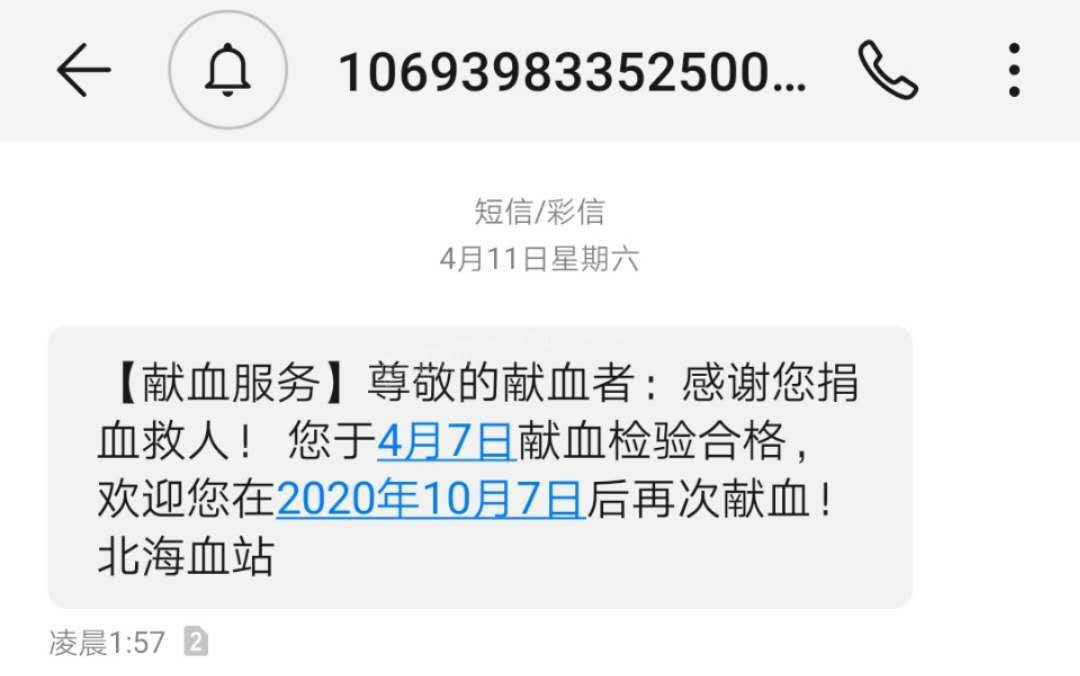Open the three-dot overflow menu
Image resolution: width=1080 pixels, height=676 pixels.
(x=1014, y=70)
